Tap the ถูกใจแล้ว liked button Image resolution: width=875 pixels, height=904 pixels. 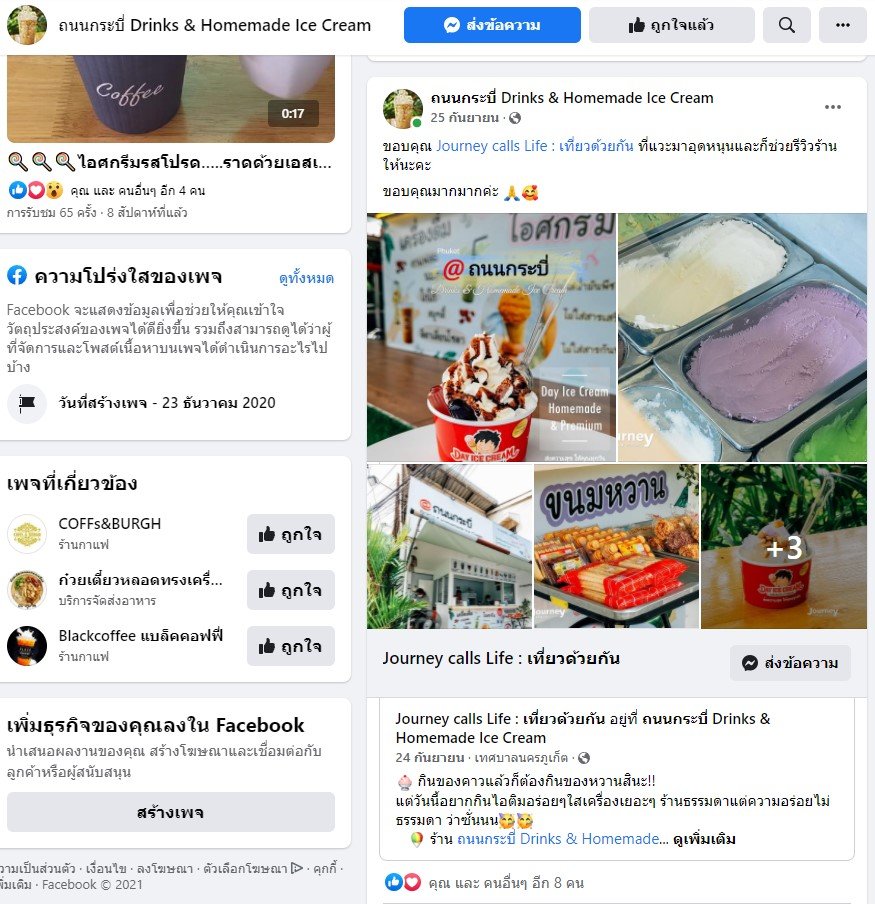(x=671, y=25)
